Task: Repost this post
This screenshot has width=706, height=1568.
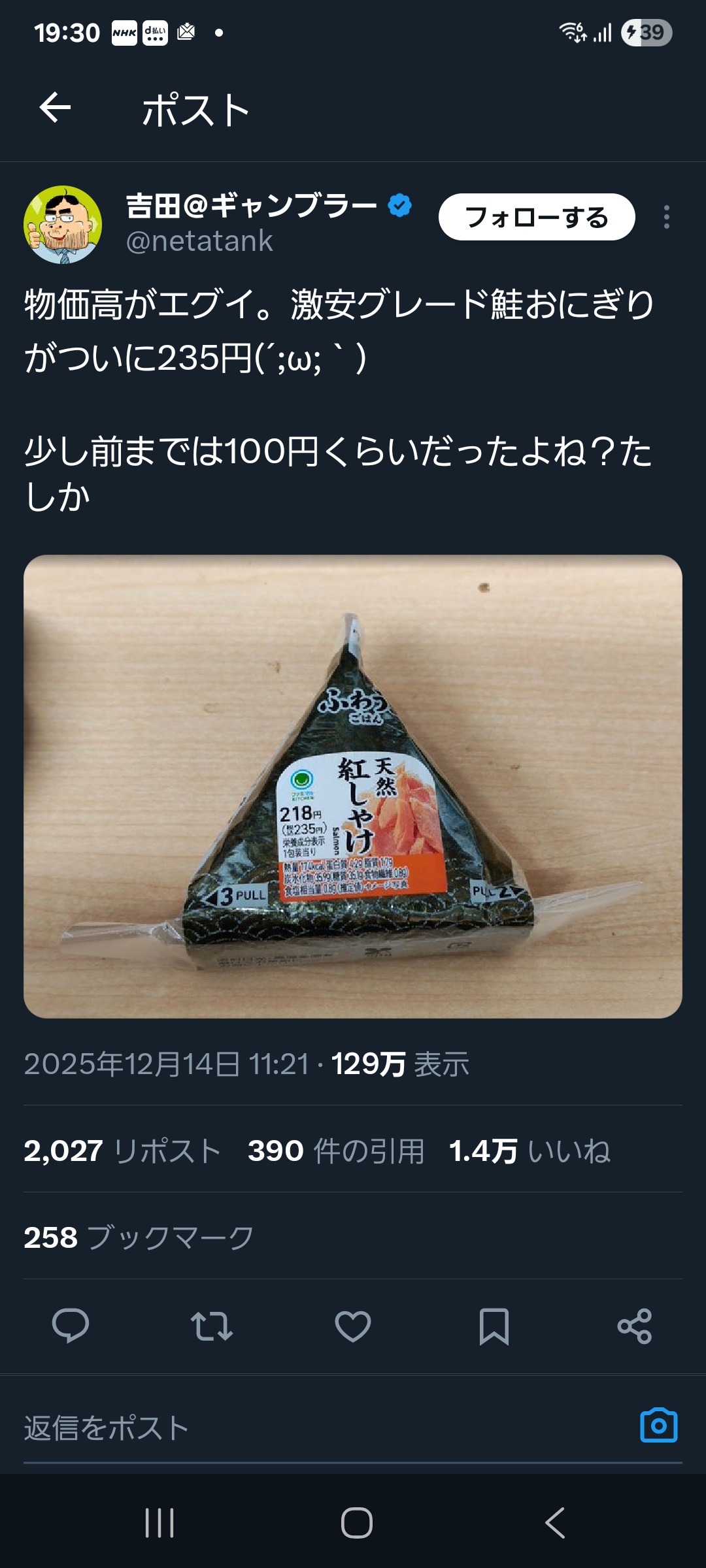Action: [x=211, y=1326]
